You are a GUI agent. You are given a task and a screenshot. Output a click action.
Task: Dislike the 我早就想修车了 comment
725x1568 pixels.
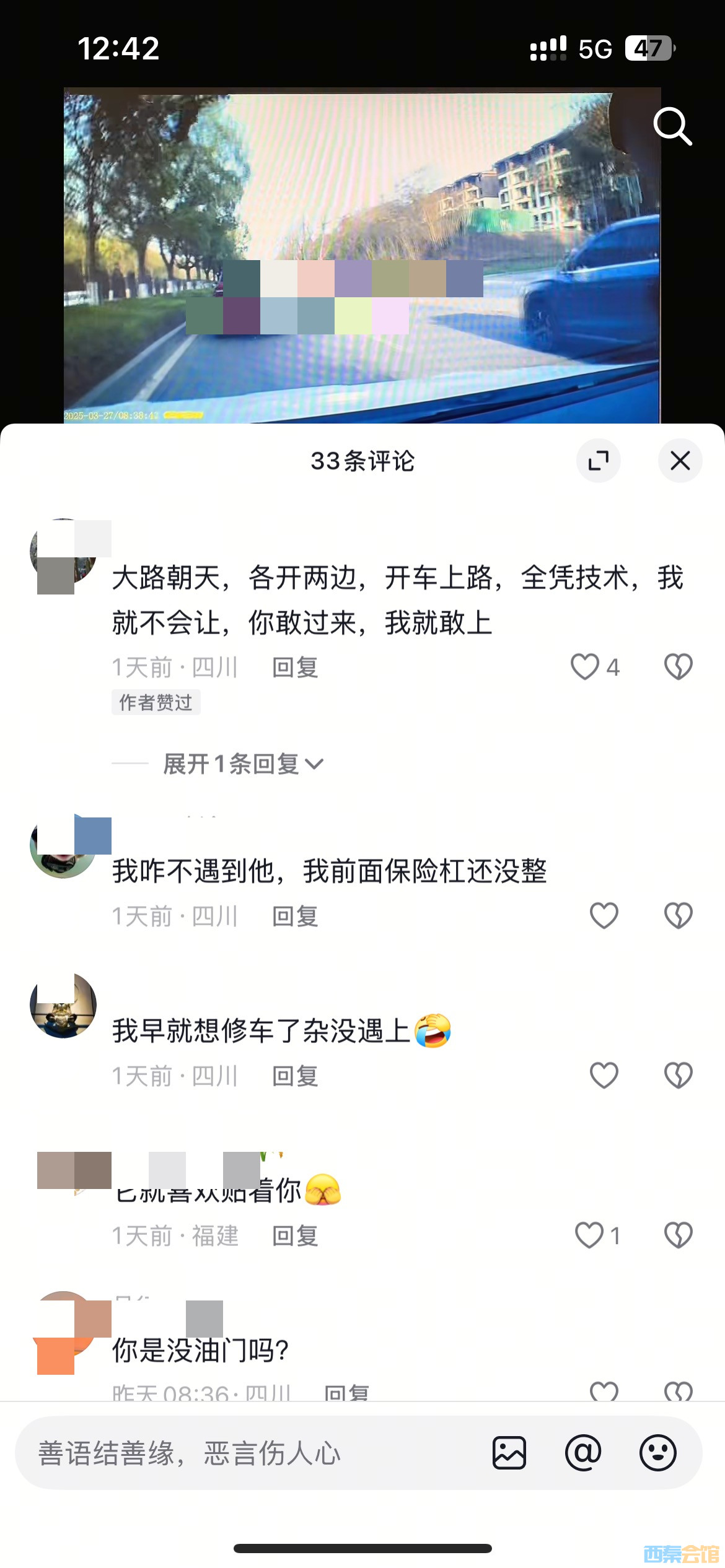point(678,1076)
